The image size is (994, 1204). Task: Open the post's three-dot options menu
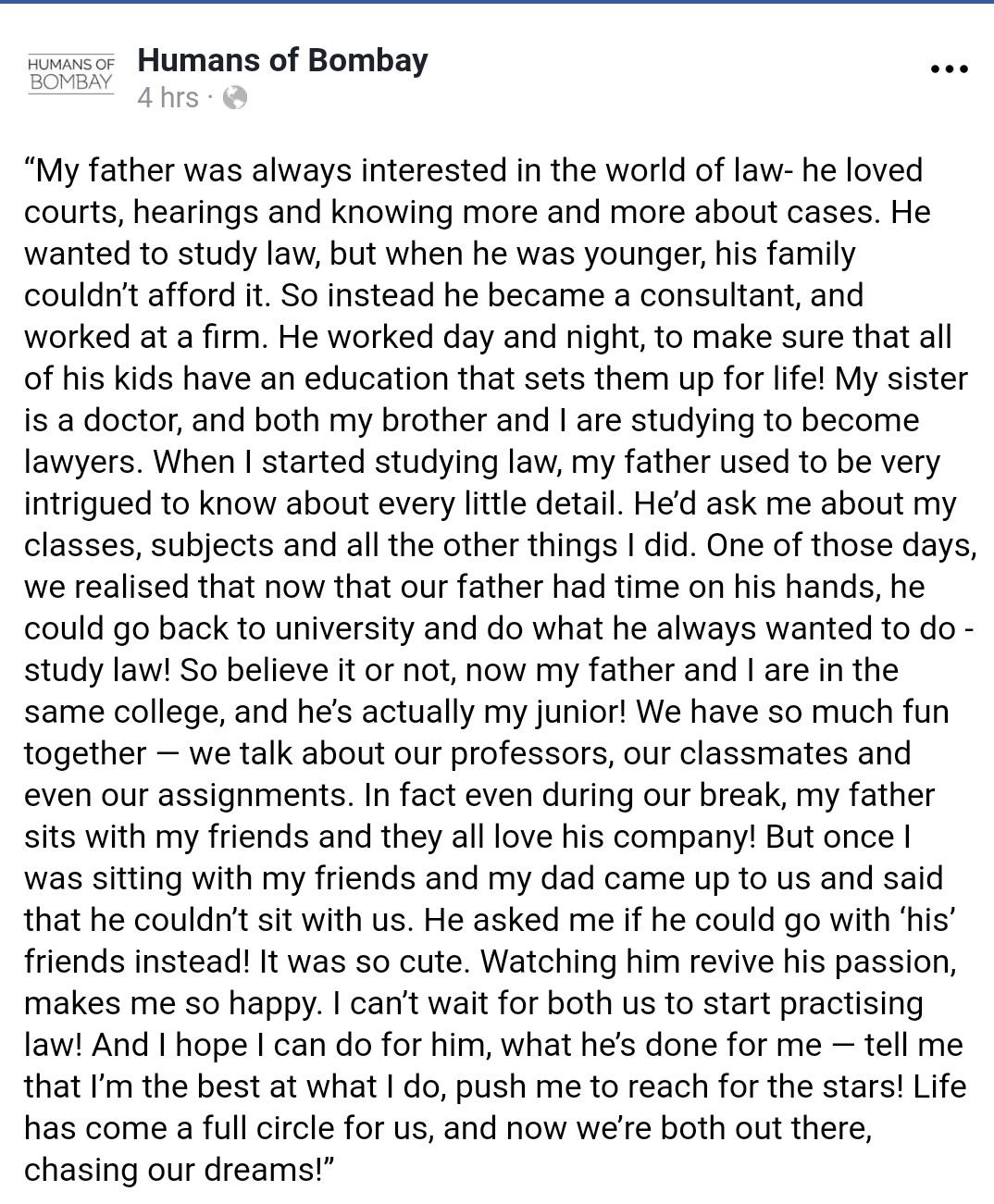[x=949, y=69]
